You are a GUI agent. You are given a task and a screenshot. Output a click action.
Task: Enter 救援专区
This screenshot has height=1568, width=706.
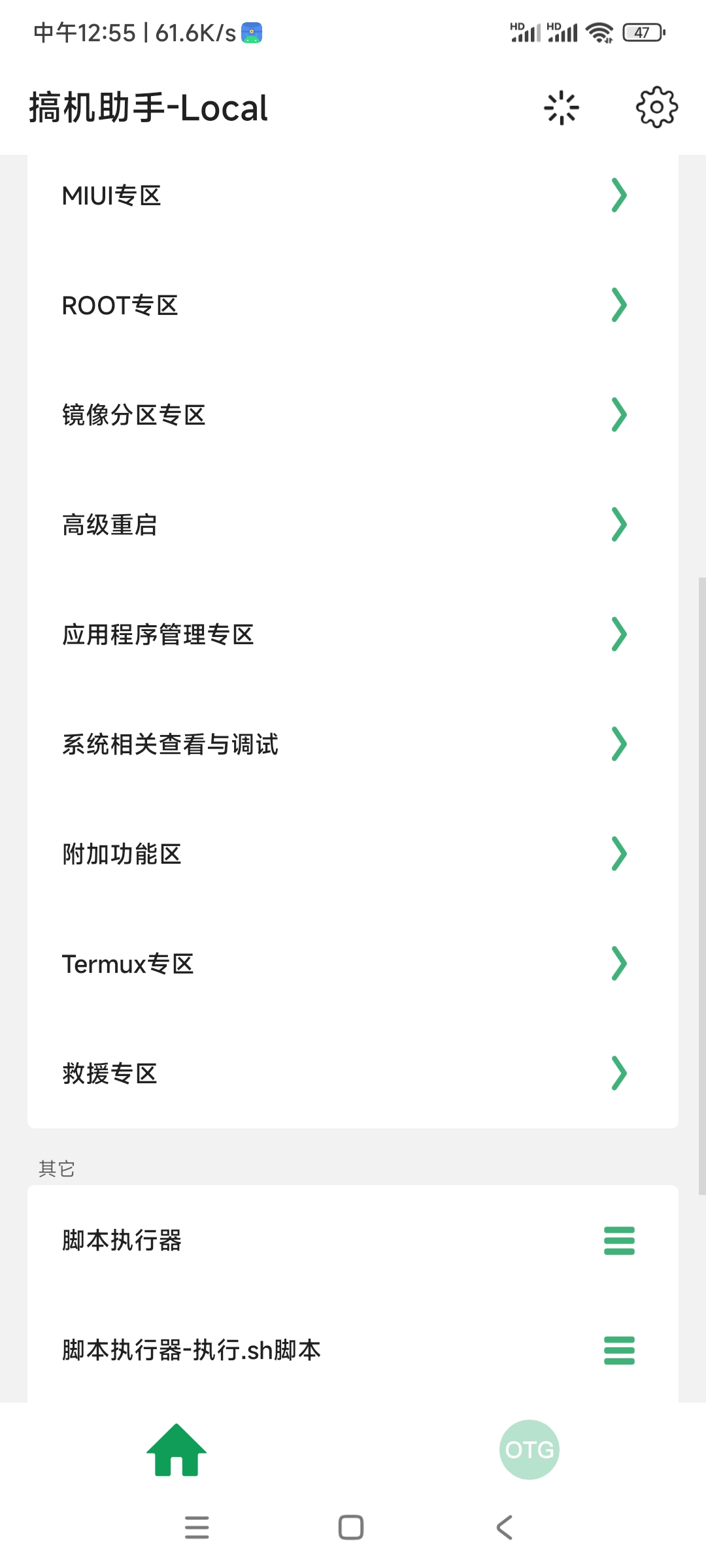353,1073
